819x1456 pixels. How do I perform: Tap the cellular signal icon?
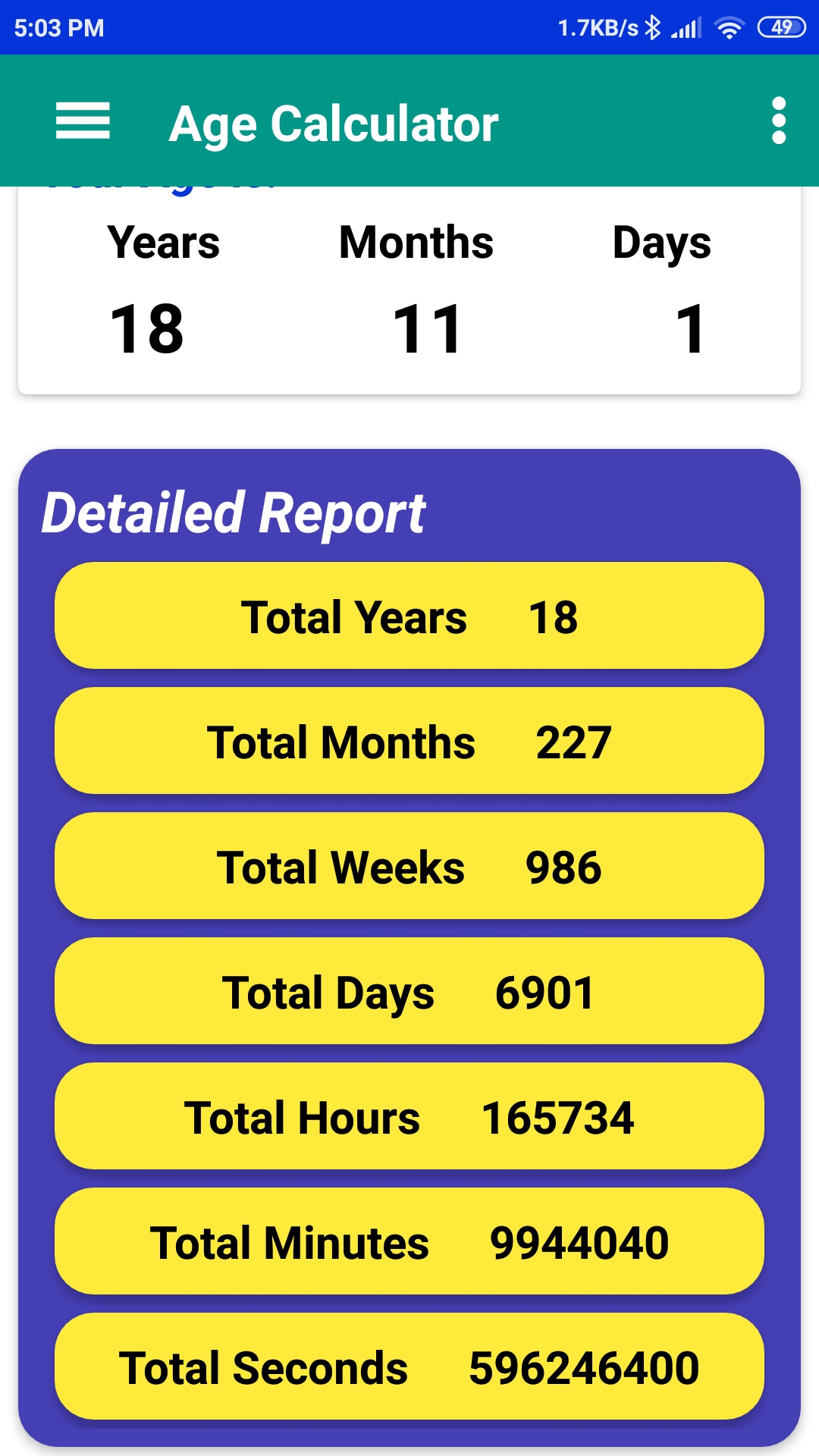[x=686, y=27]
